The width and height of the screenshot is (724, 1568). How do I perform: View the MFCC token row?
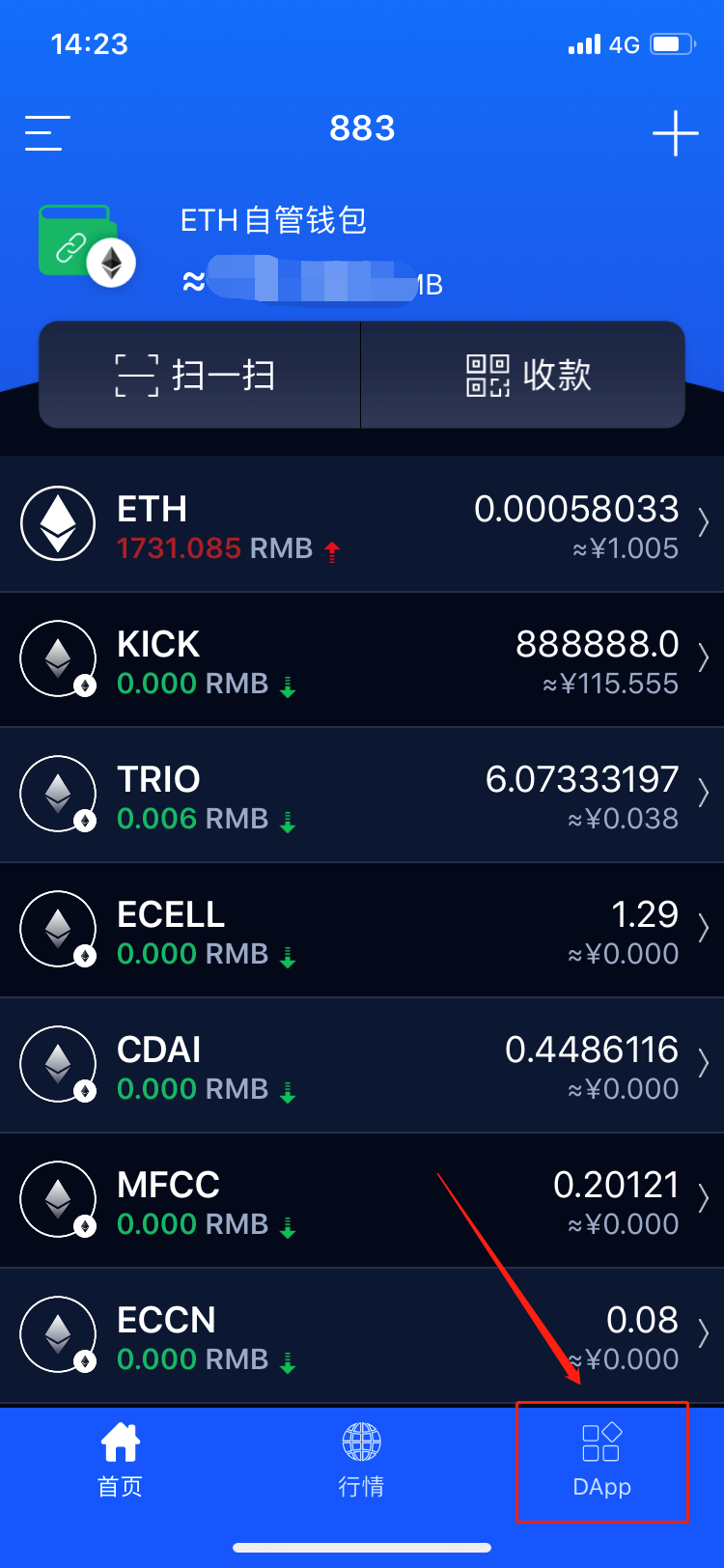[x=362, y=1200]
